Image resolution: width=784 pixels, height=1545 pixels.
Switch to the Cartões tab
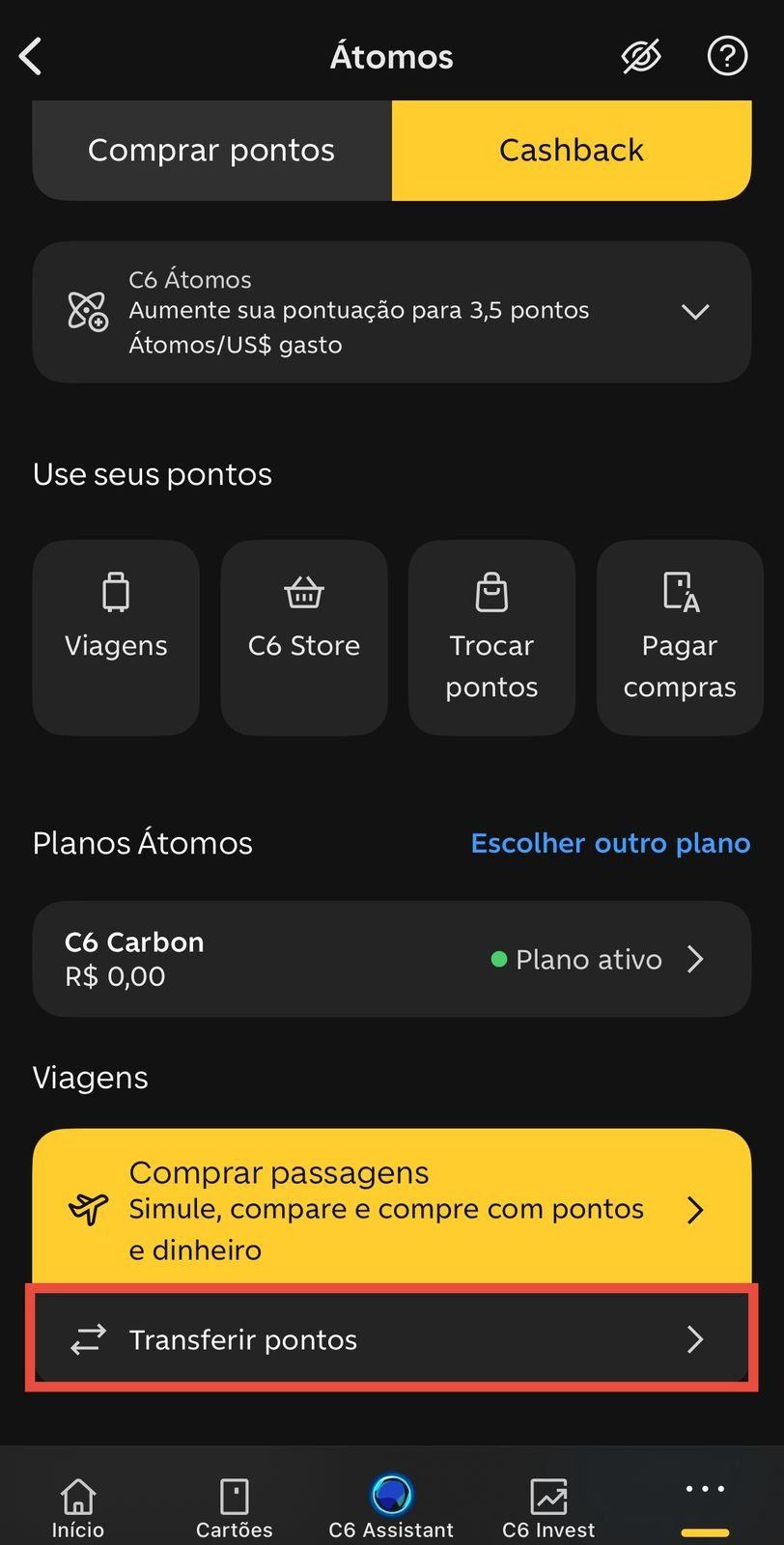point(235,1508)
